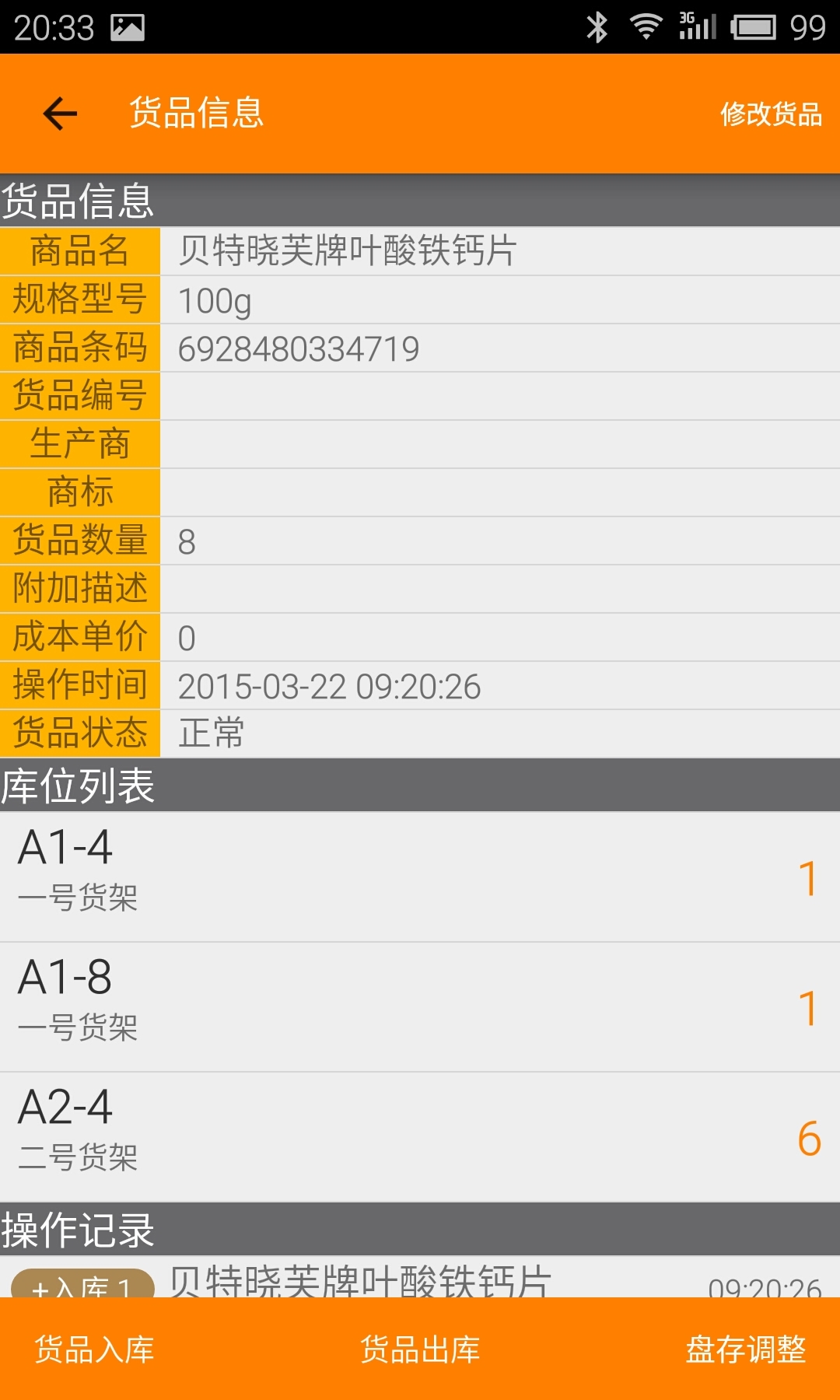Tap 货品入库 to stock in
This screenshot has height=1400, width=840.
(94, 1349)
